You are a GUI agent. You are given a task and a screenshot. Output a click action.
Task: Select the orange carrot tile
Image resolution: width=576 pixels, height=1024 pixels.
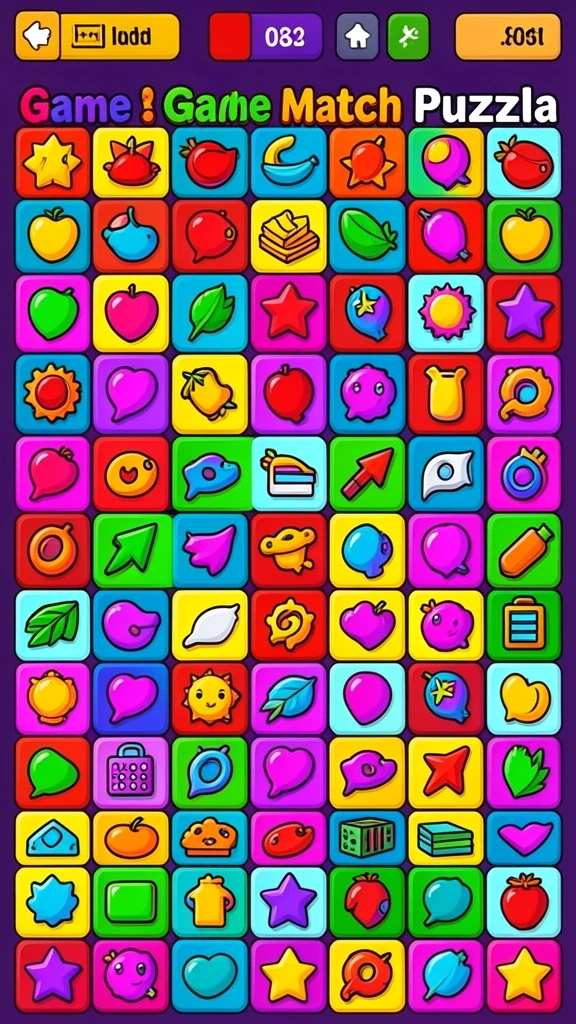[524, 550]
